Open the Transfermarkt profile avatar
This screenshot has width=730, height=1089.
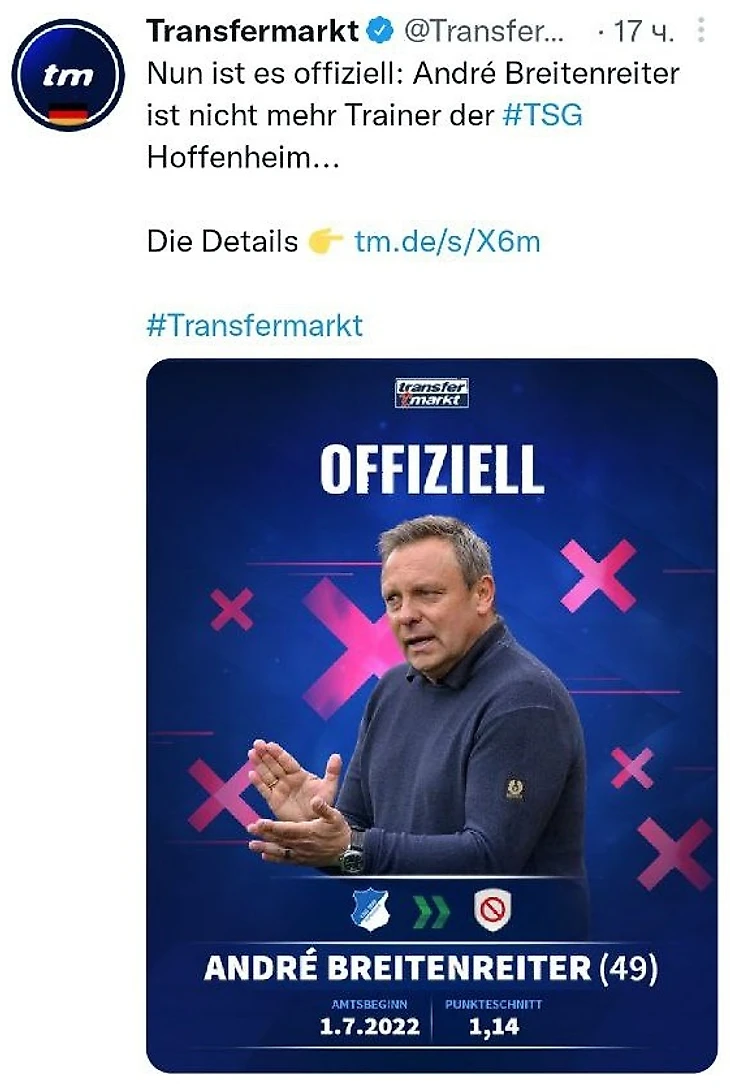(x=68, y=75)
